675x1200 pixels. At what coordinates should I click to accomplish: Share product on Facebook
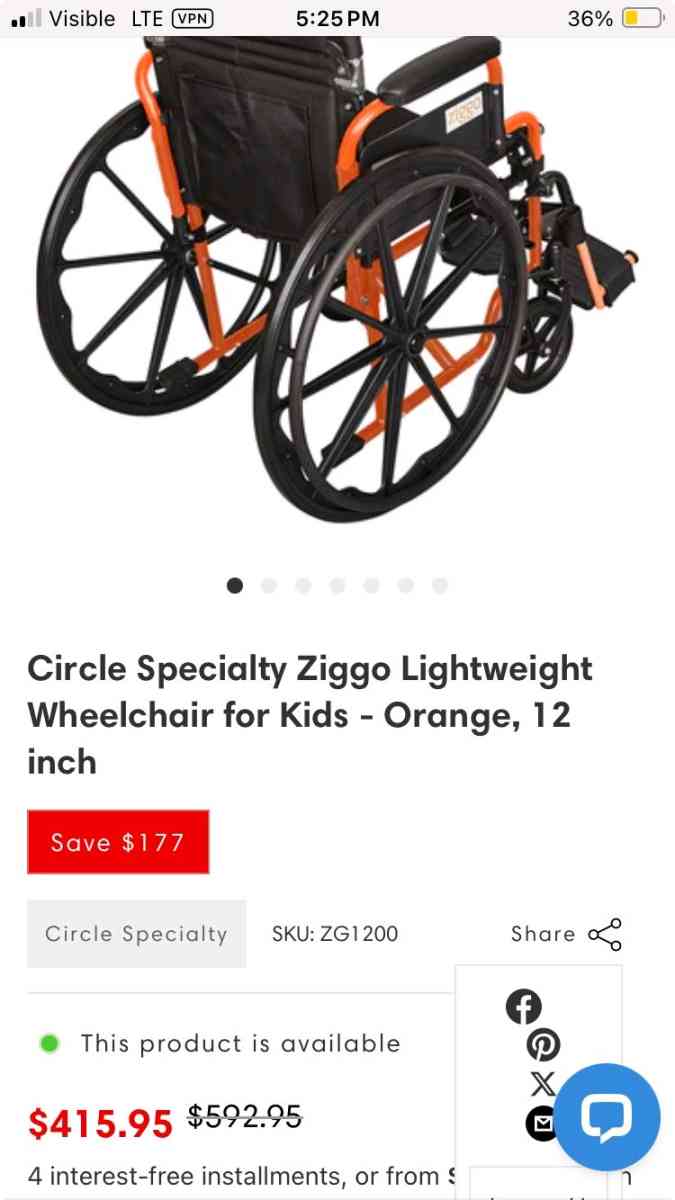tap(523, 1006)
